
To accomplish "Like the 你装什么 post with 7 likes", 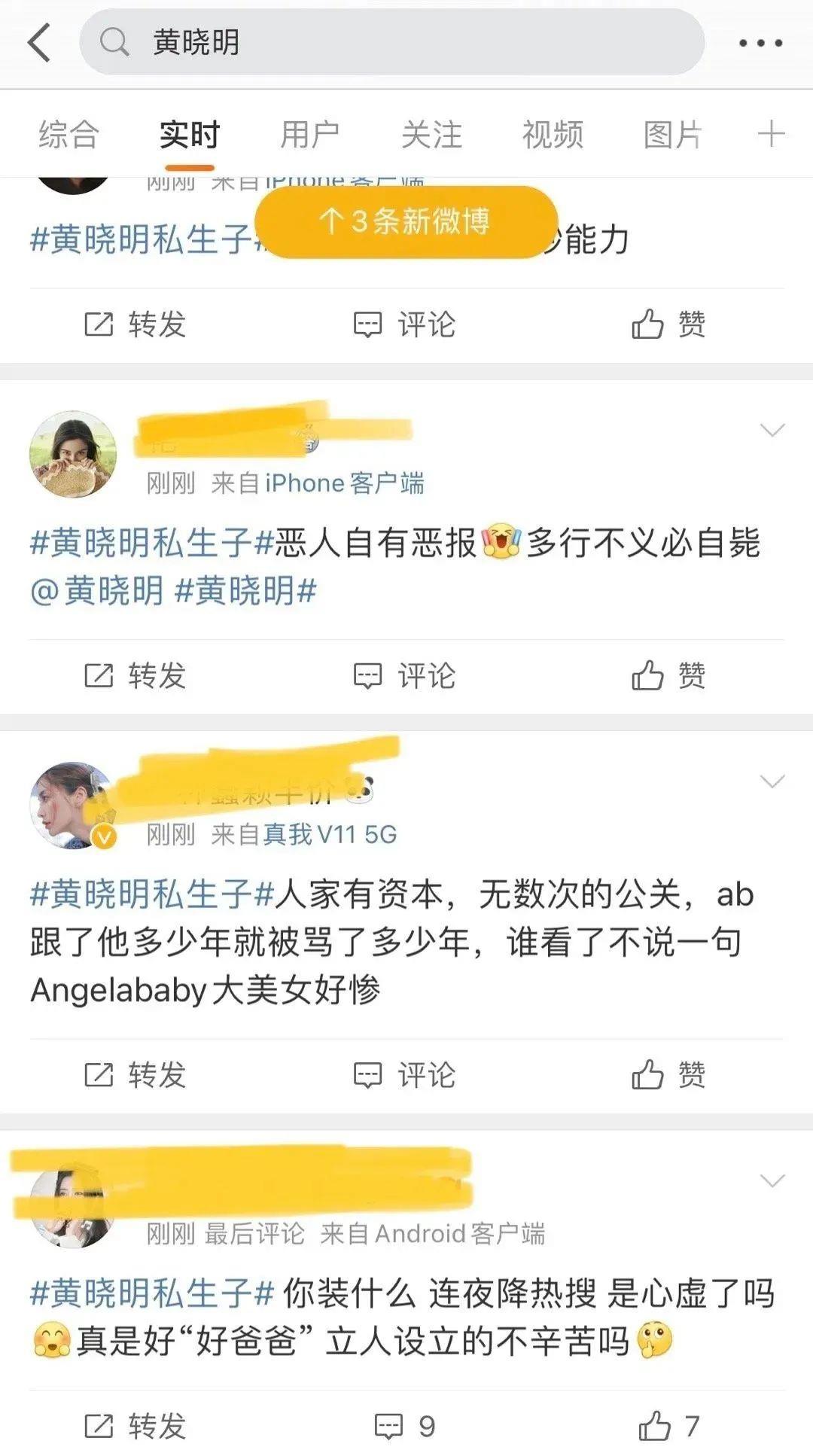I will coord(668,1426).
